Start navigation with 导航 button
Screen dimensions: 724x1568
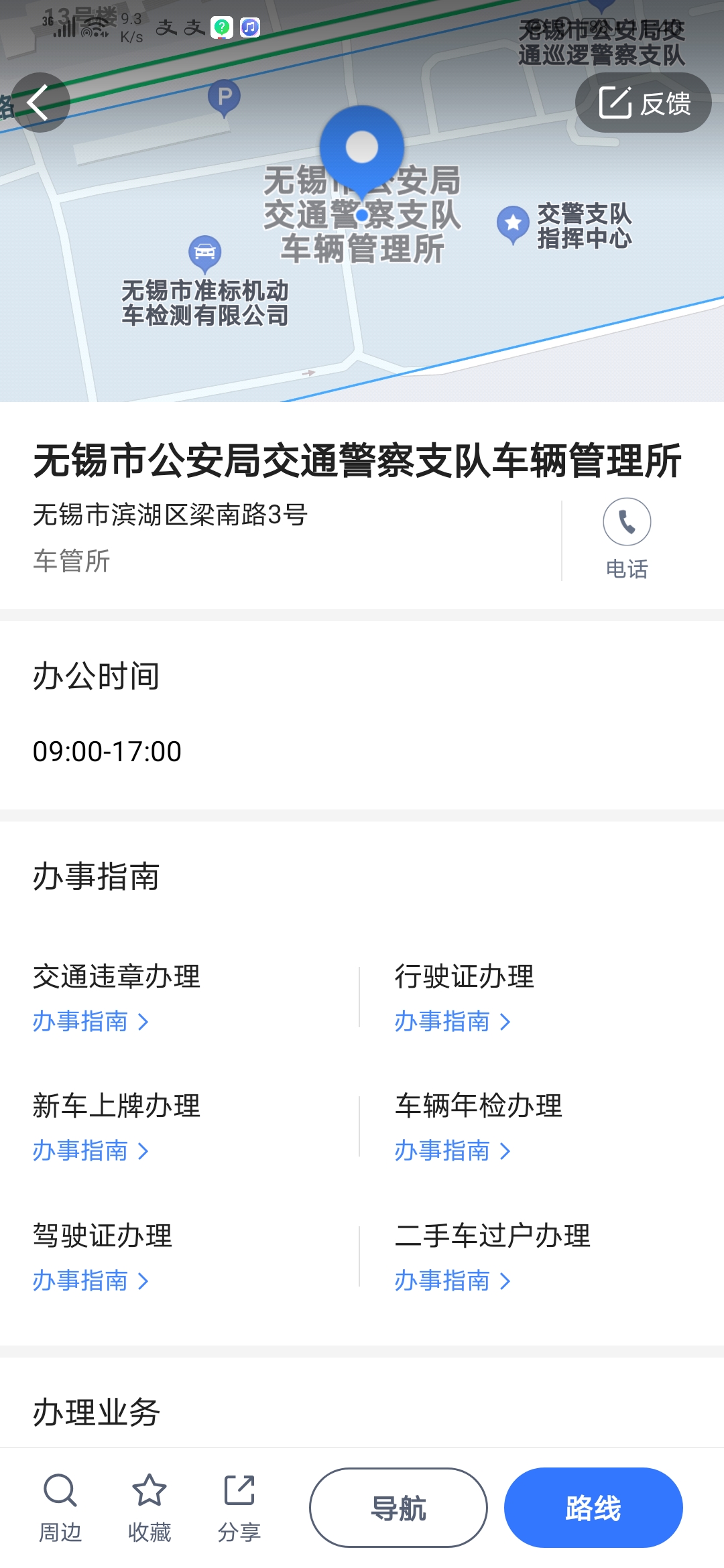398,1508
